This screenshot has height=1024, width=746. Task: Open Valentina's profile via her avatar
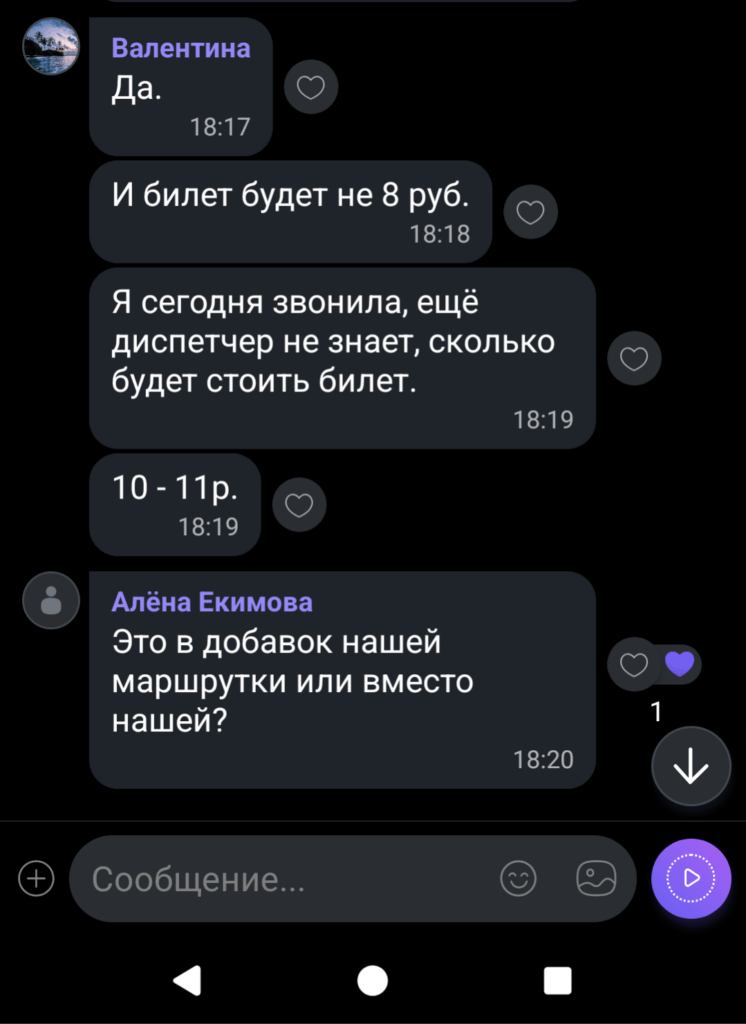[50, 47]
